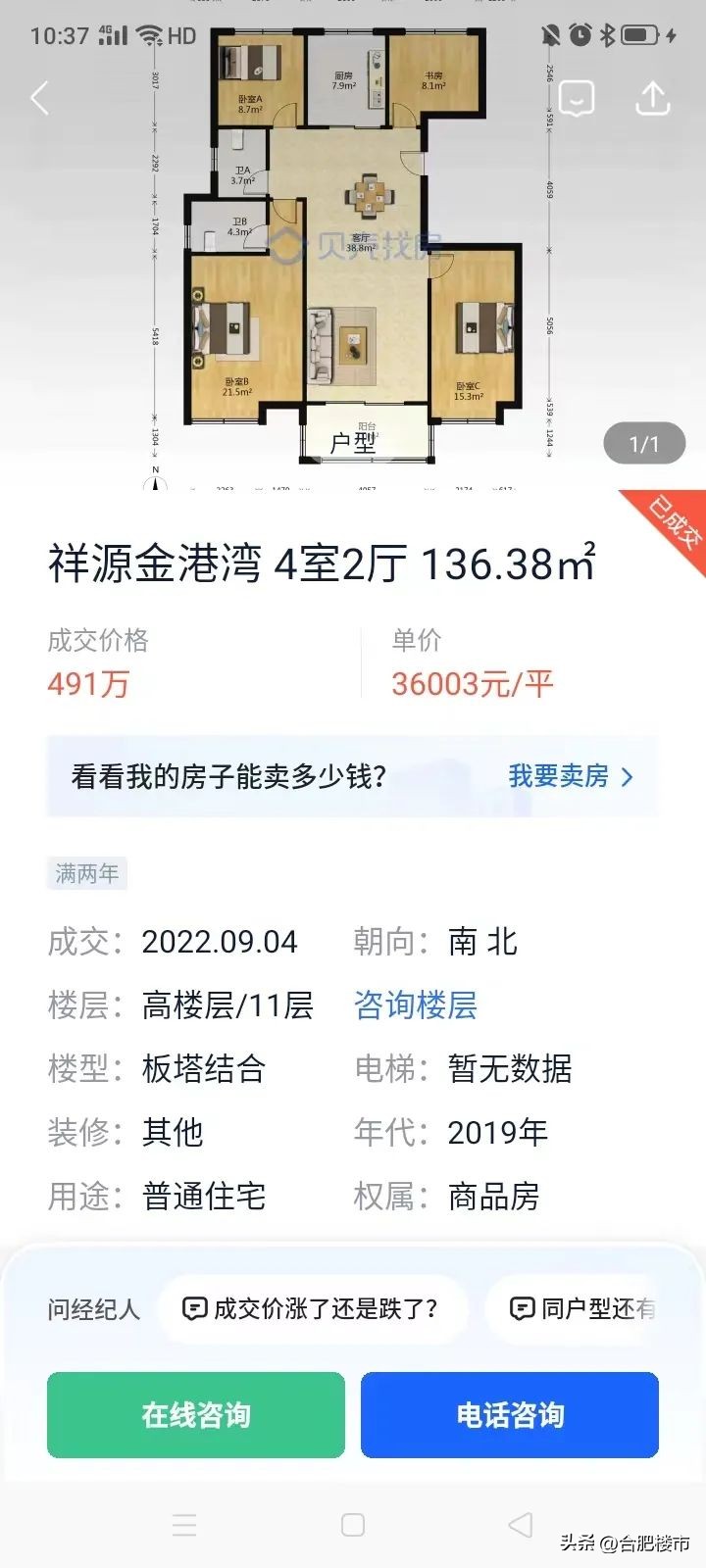Ask 成交价涨了还是跌了 by tapping that chip

pyautogui.click(x=314, y=1307)
